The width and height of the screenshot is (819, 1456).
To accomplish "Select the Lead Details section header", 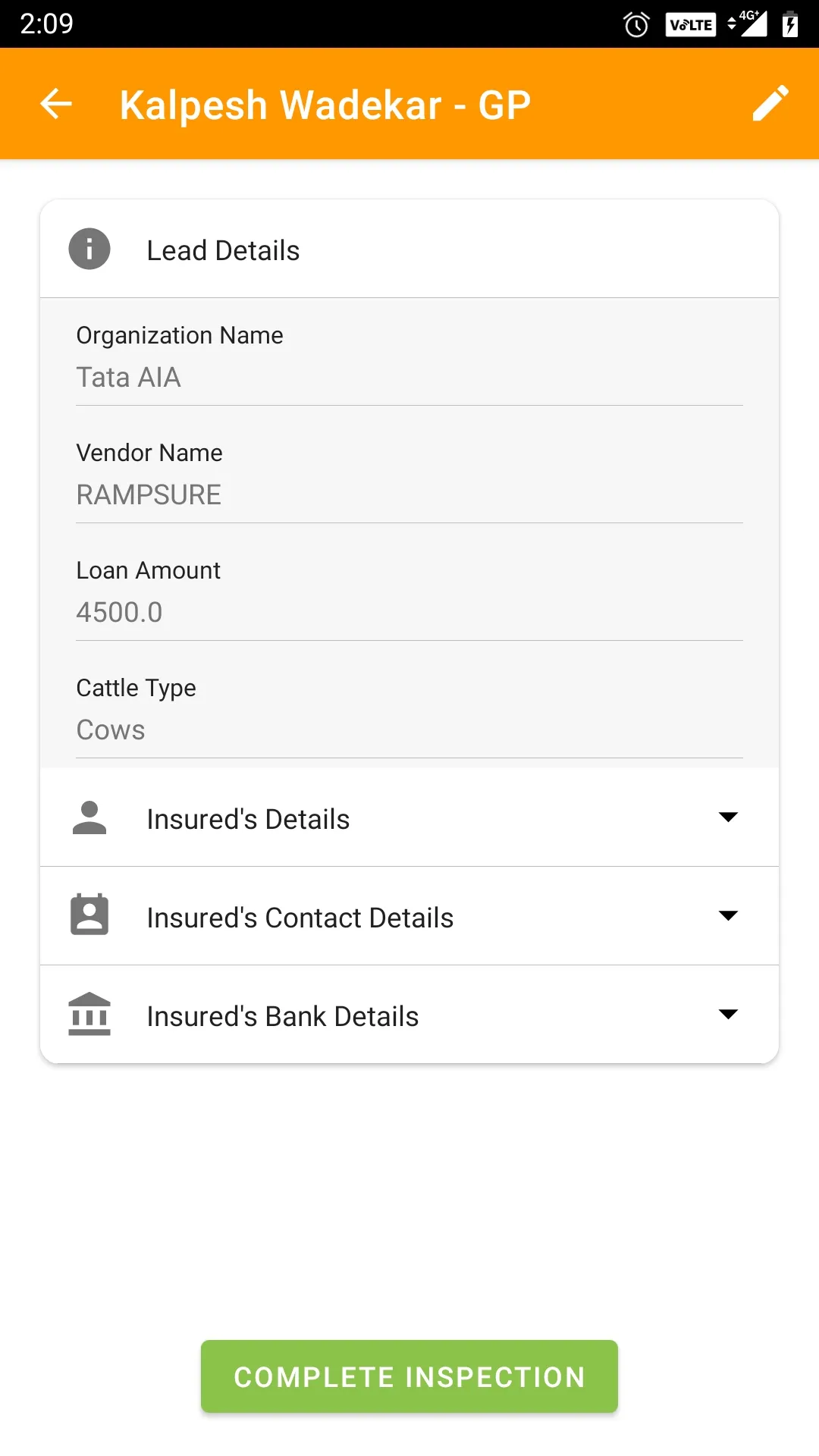I will (x=223, y=249).
